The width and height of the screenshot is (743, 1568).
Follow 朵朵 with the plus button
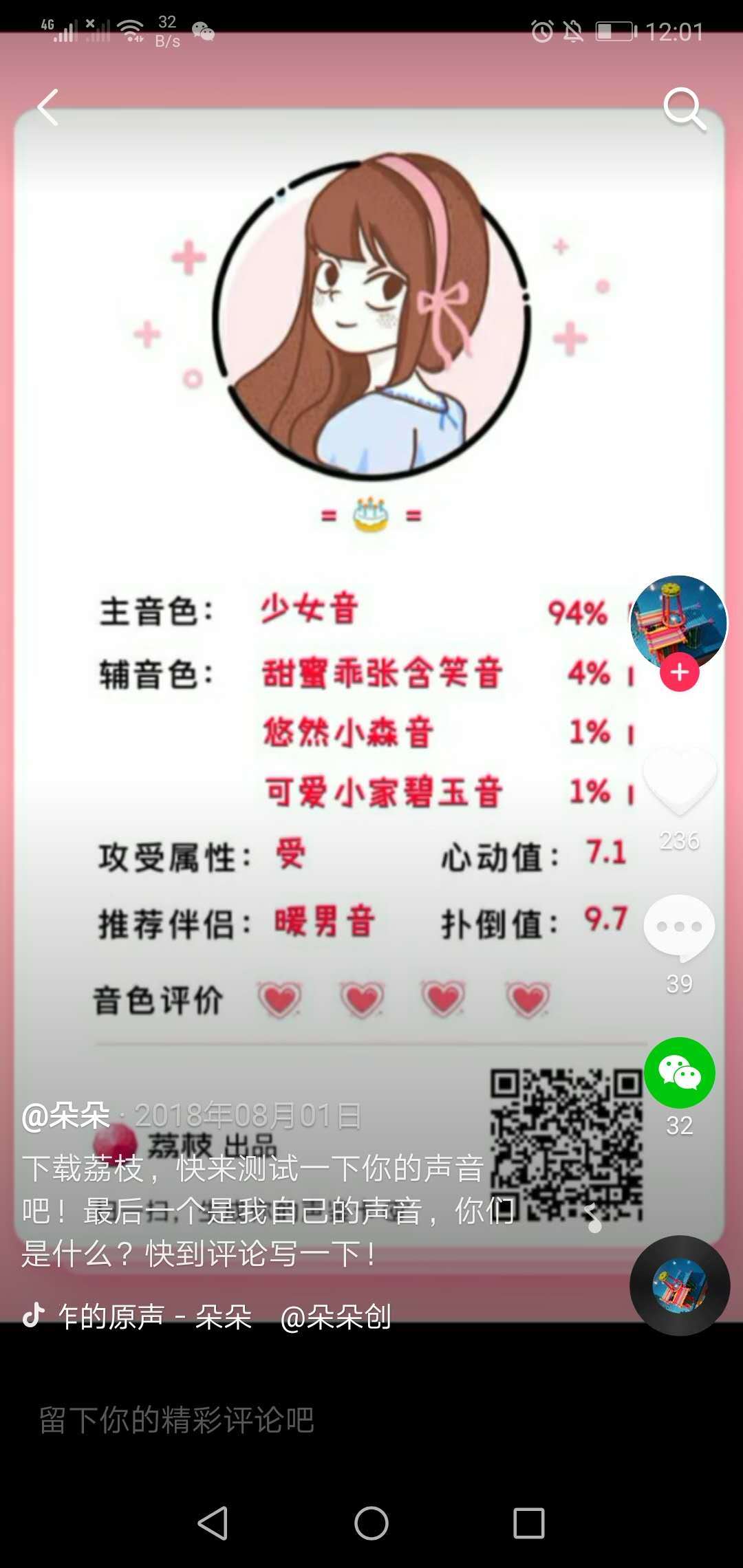point(680,673)
